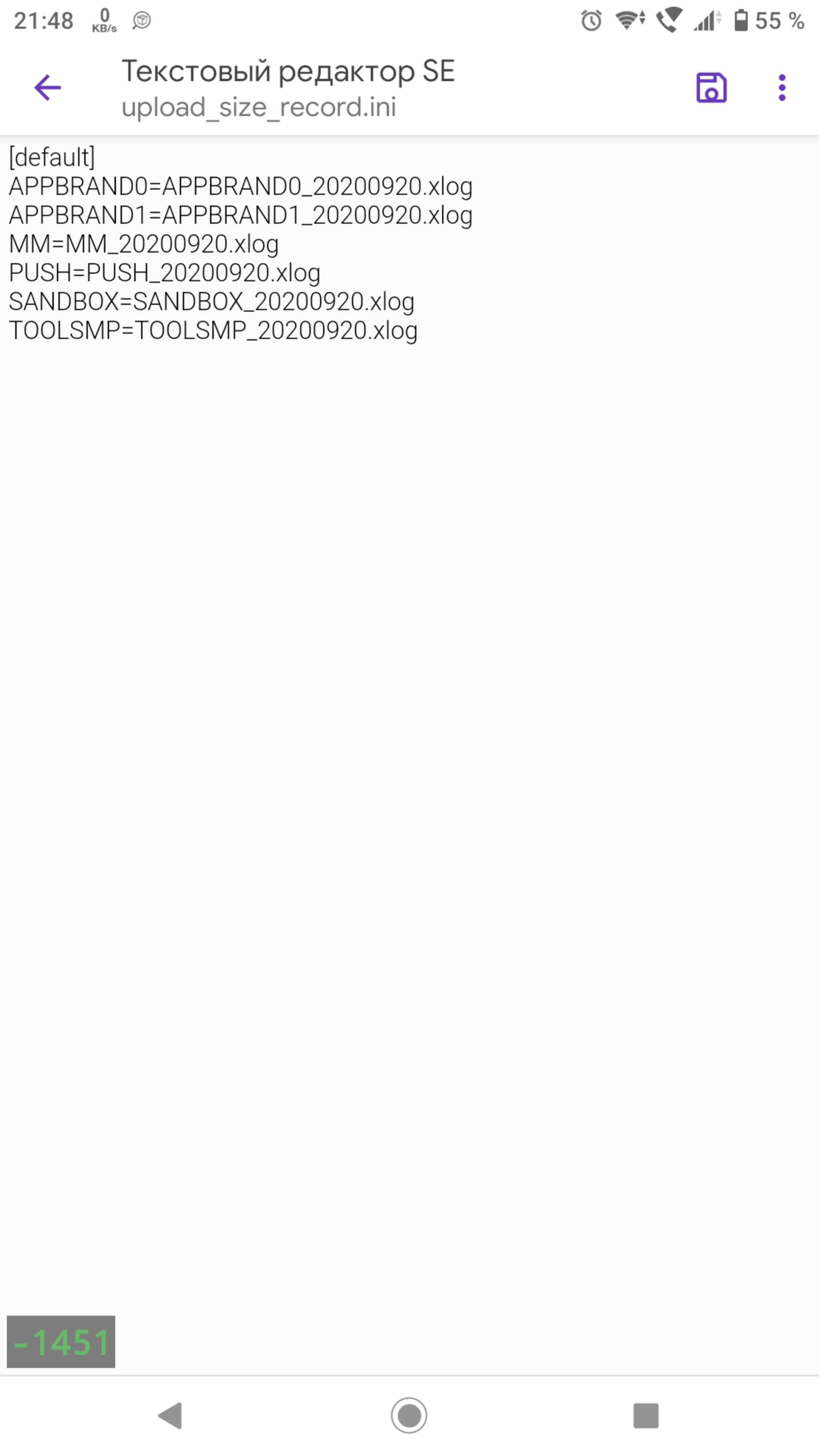Go back using the purple arrow
Image resolution: width=819 pixels, height=1456 pixels.
pos(48,88)
